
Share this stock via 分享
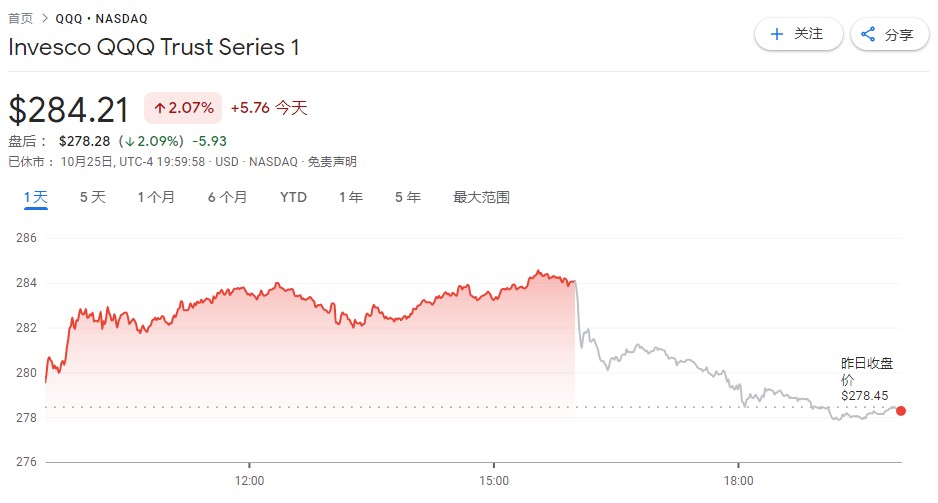point(889,34)
